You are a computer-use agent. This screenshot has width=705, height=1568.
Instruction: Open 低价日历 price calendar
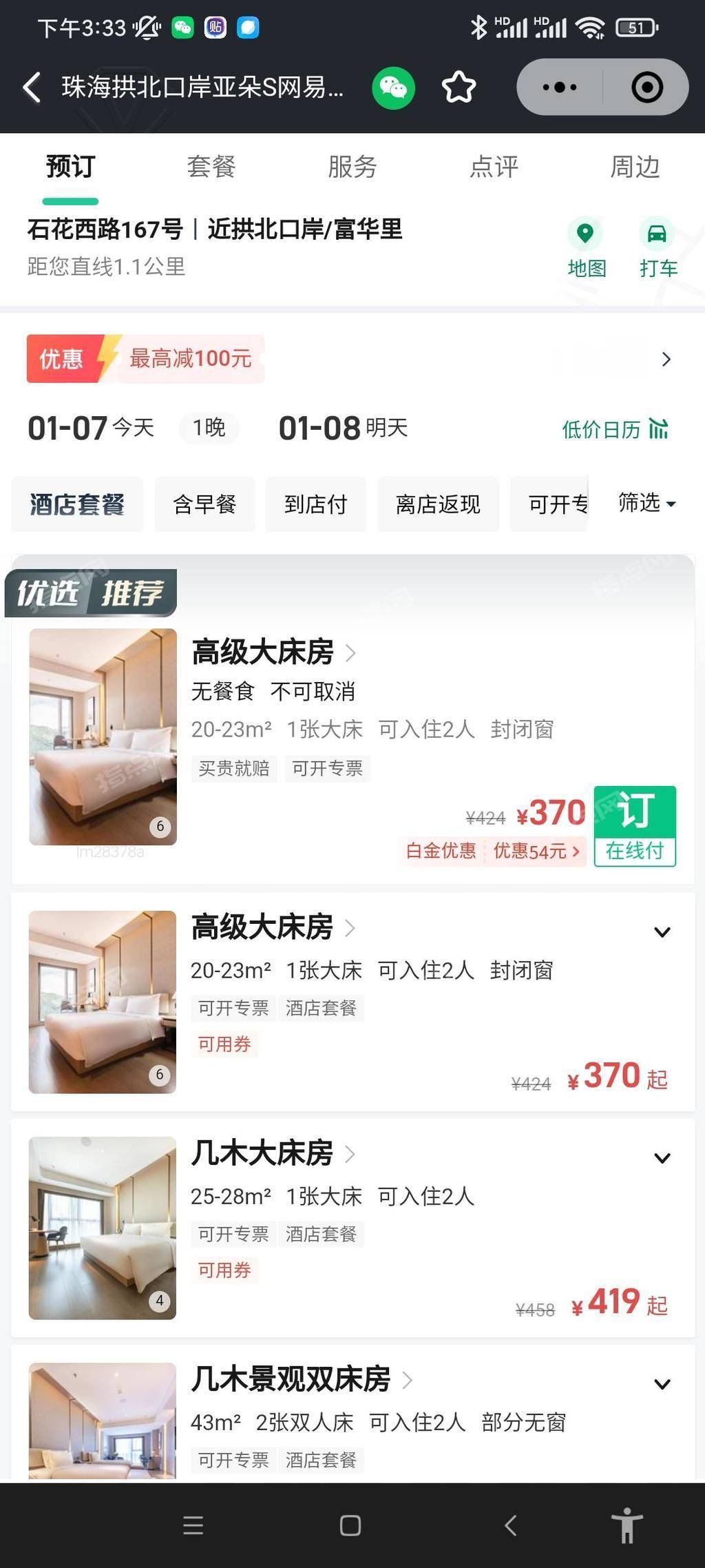pos(615,429)
